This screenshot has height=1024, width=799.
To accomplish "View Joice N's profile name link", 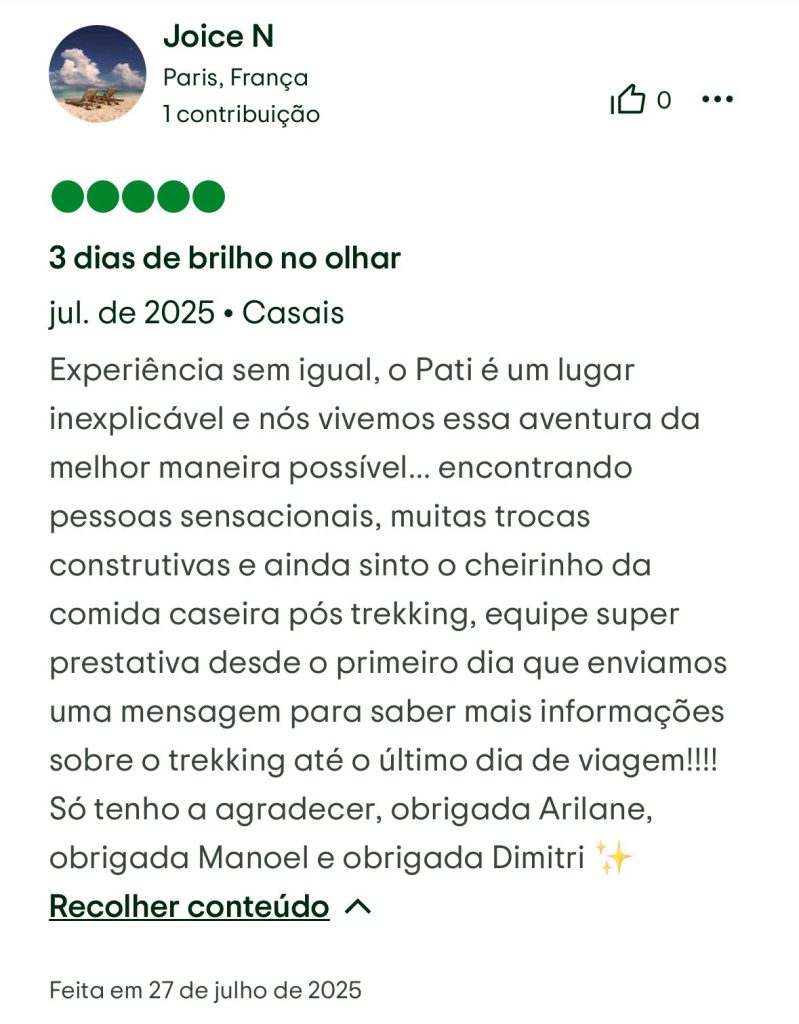I will (218, 37).
